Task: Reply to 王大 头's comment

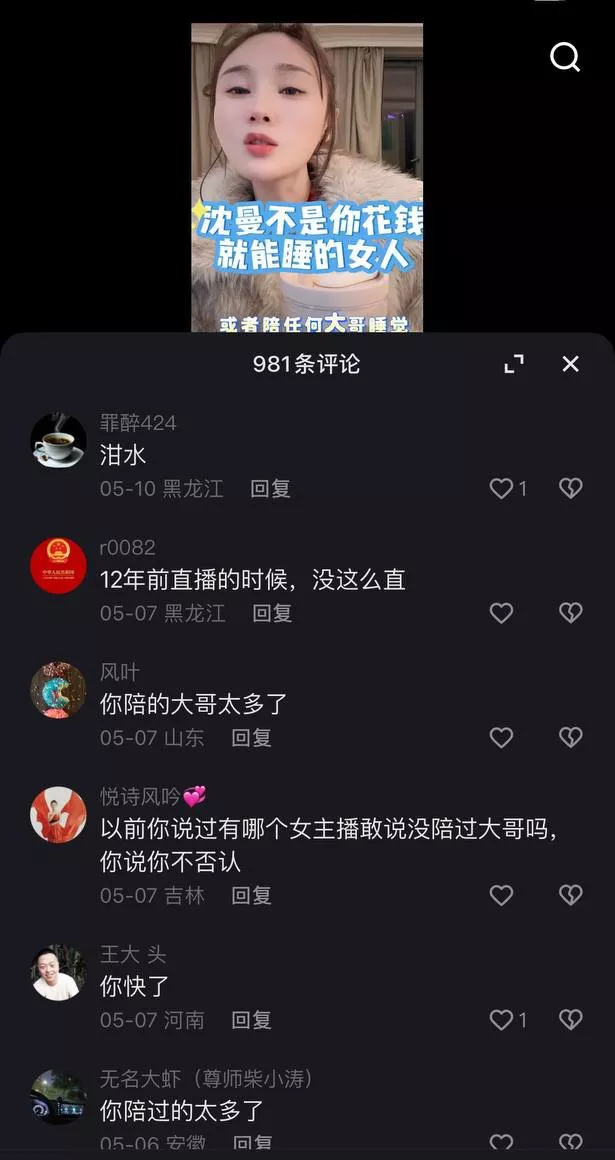Action: pos(252,1020)
